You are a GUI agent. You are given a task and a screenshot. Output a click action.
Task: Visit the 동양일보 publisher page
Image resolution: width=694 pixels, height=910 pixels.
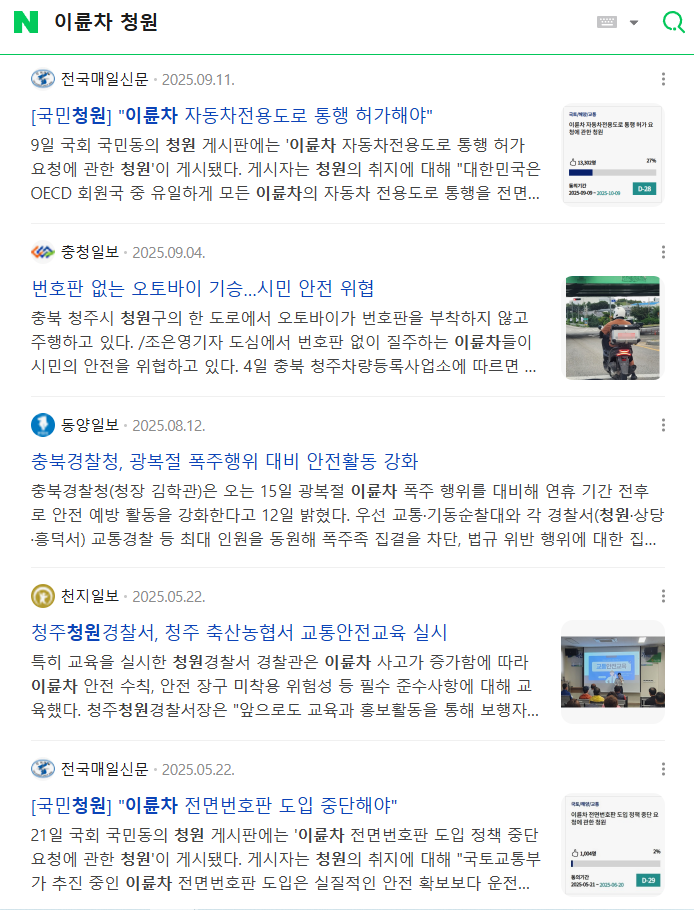[x=88, y=425]
